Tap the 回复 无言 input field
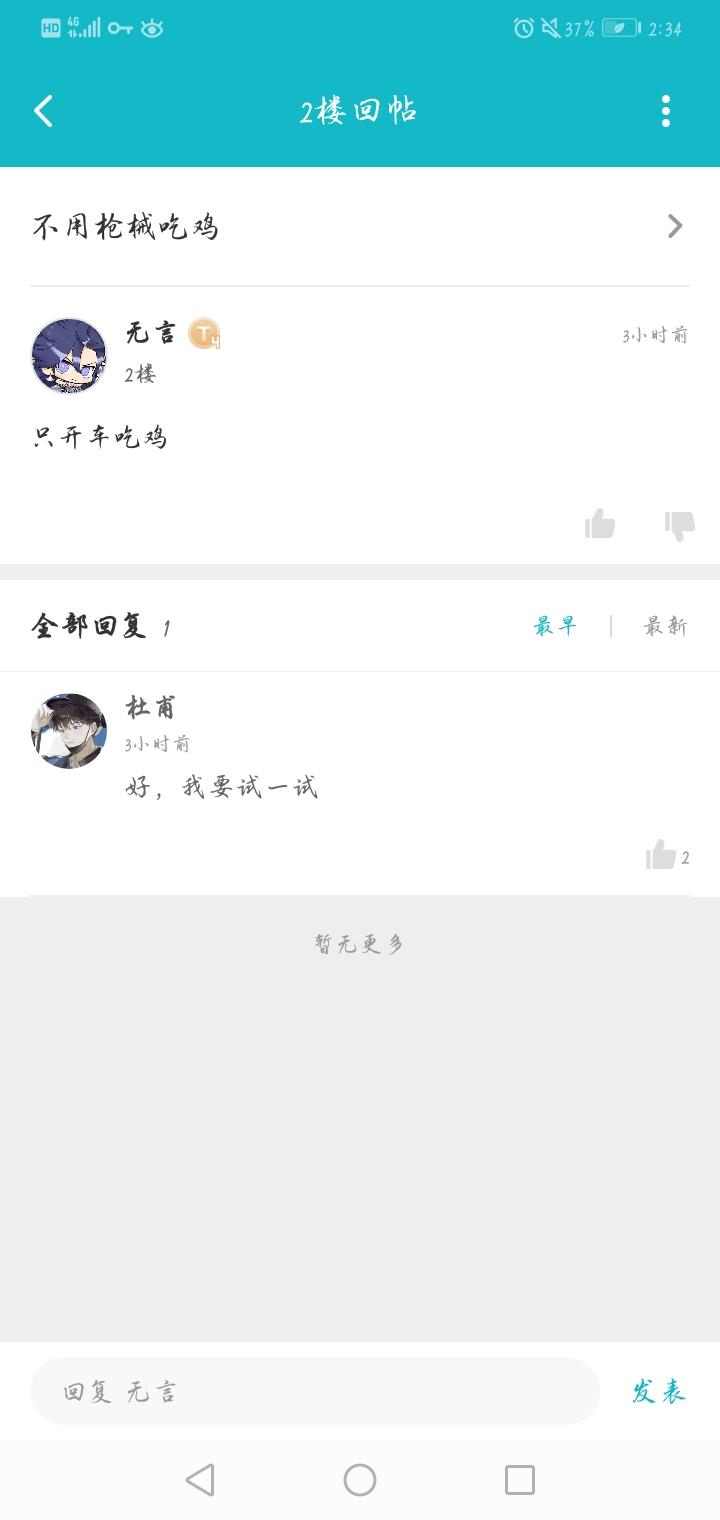Viewport: 720px width, 1520px height. 315,1391
